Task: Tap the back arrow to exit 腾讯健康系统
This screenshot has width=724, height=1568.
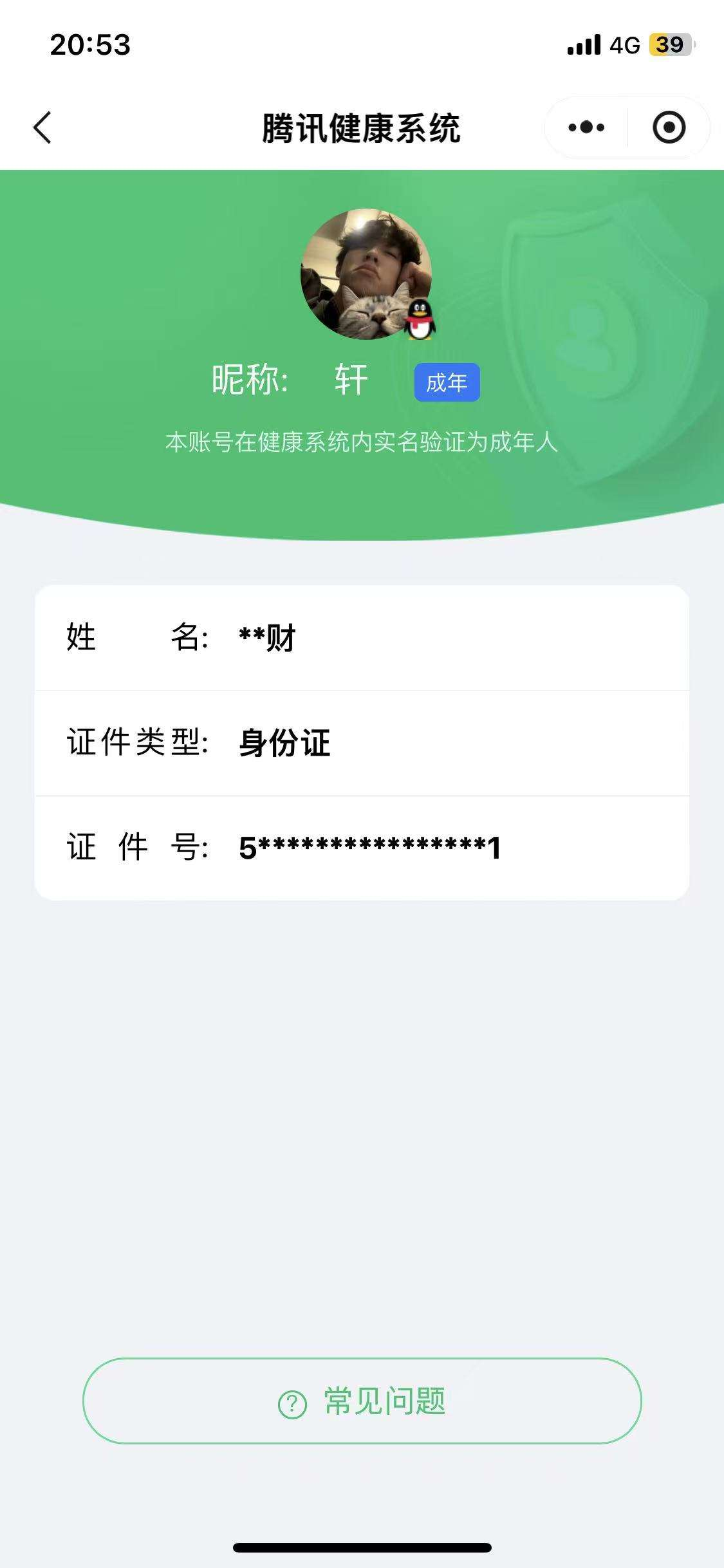Action: point(42,127)
